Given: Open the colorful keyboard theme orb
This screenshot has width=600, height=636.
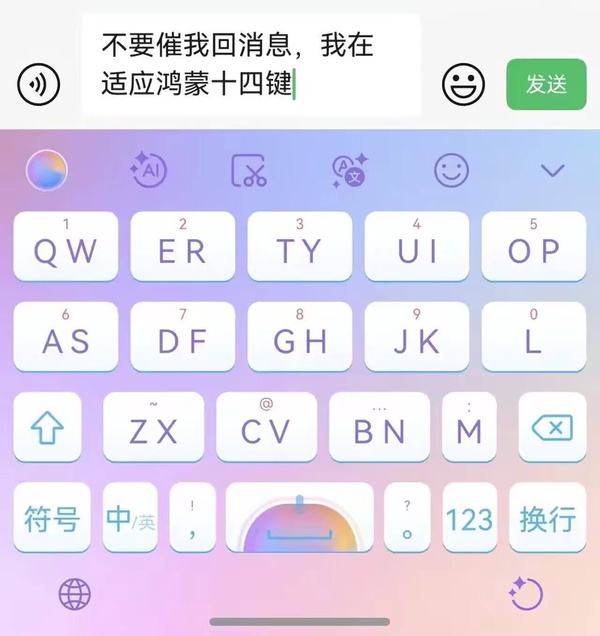Looking at the screenshot, I should click(x=46, y=171).
